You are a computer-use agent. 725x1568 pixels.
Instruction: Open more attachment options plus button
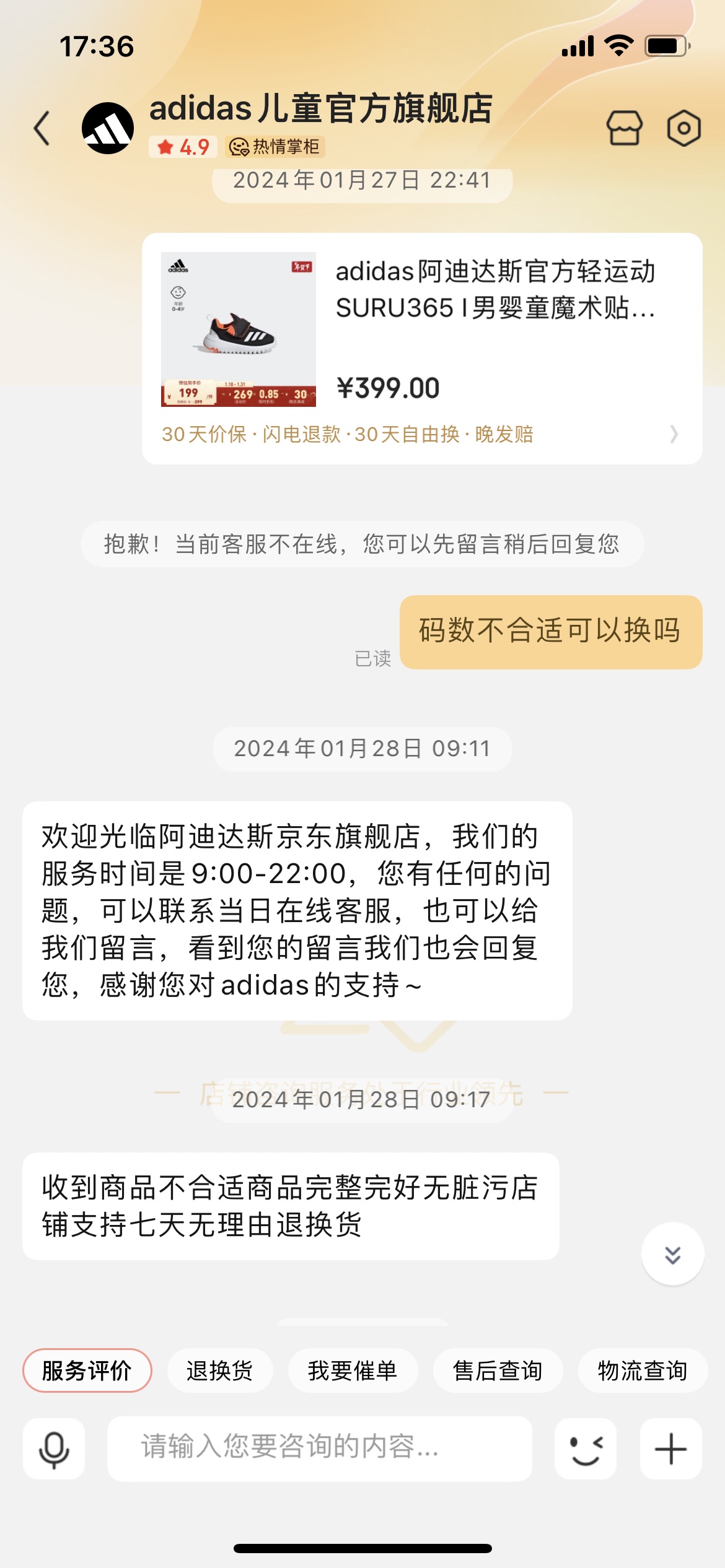(670, 1448)
